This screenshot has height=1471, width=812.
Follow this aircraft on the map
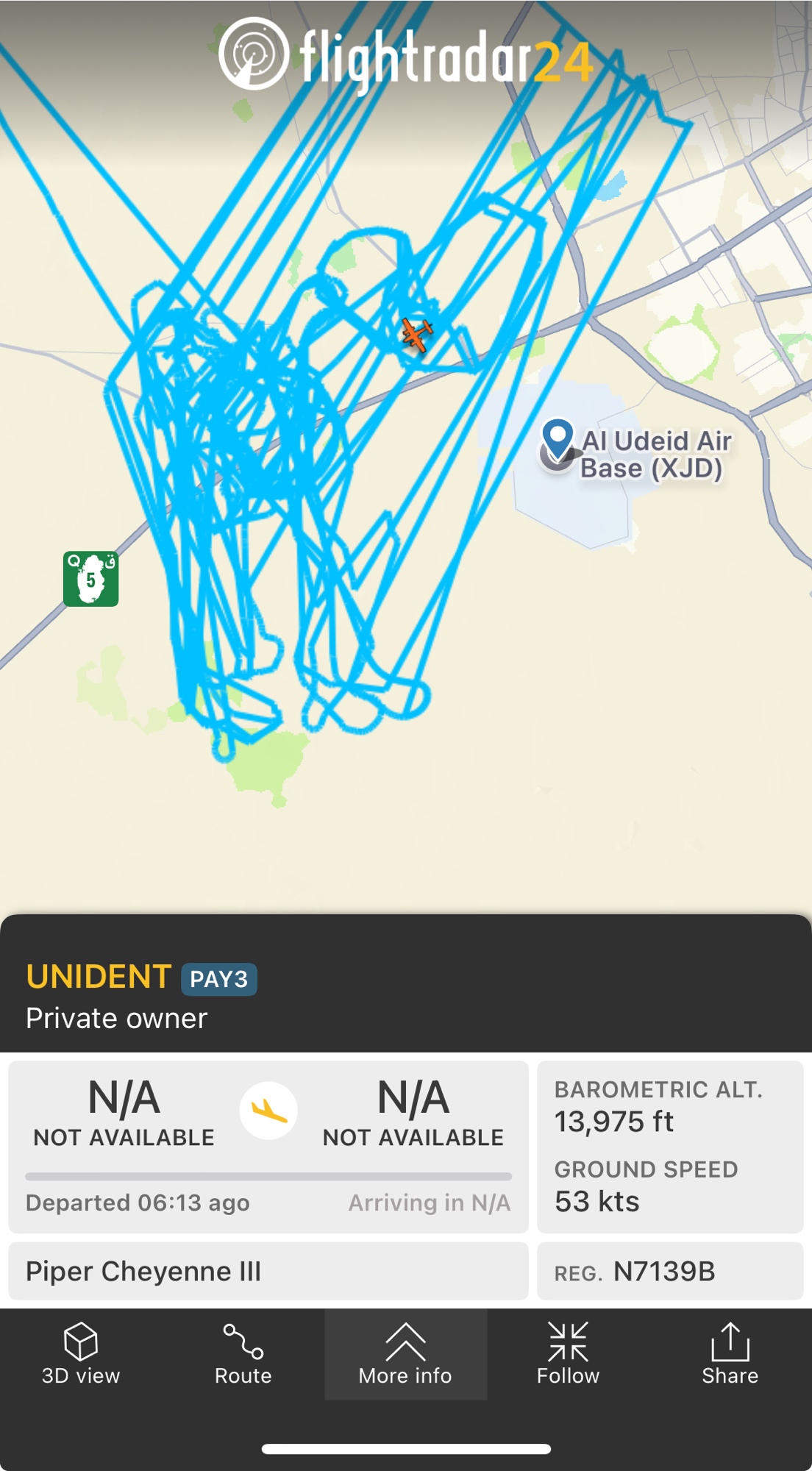tap(568, 1353)
